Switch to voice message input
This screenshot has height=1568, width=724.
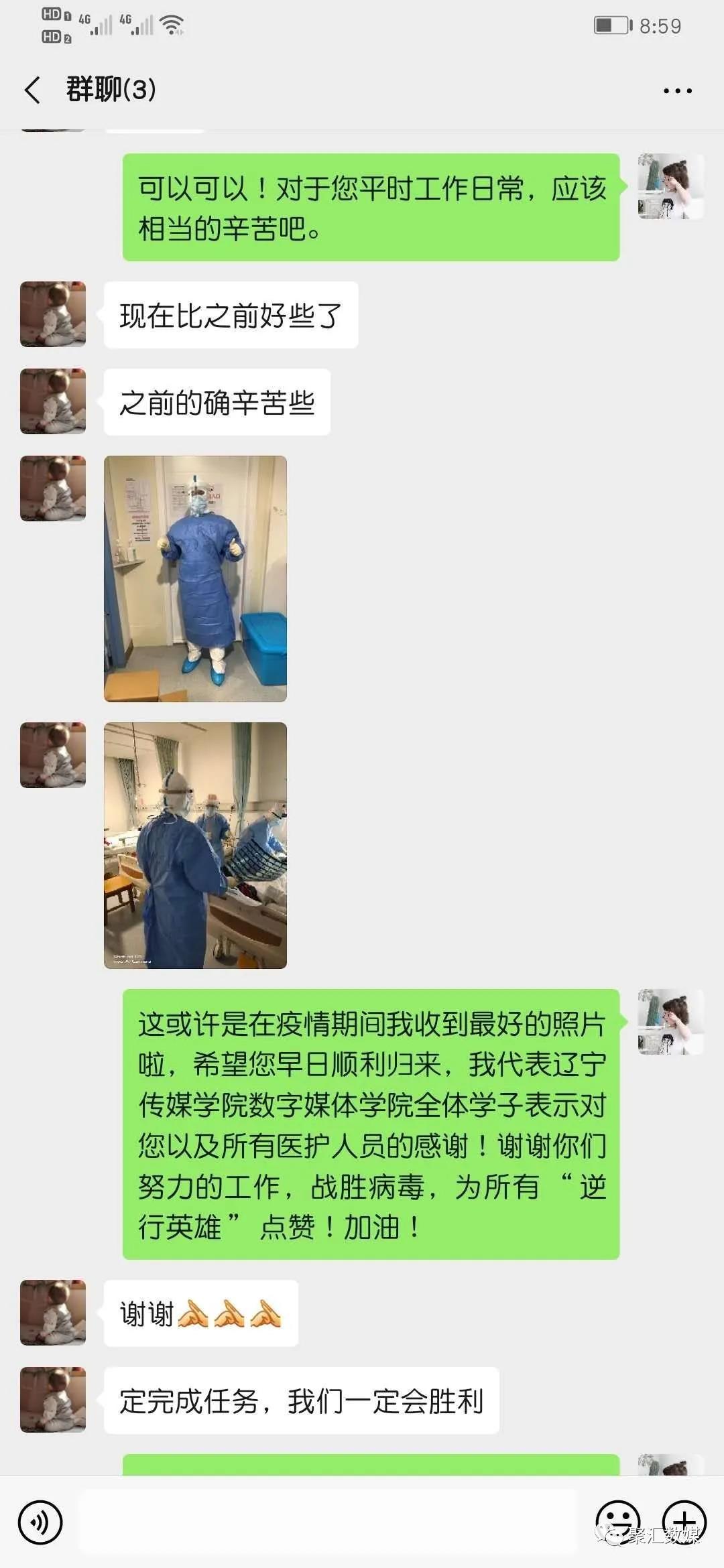click(x=40, y=1523)
